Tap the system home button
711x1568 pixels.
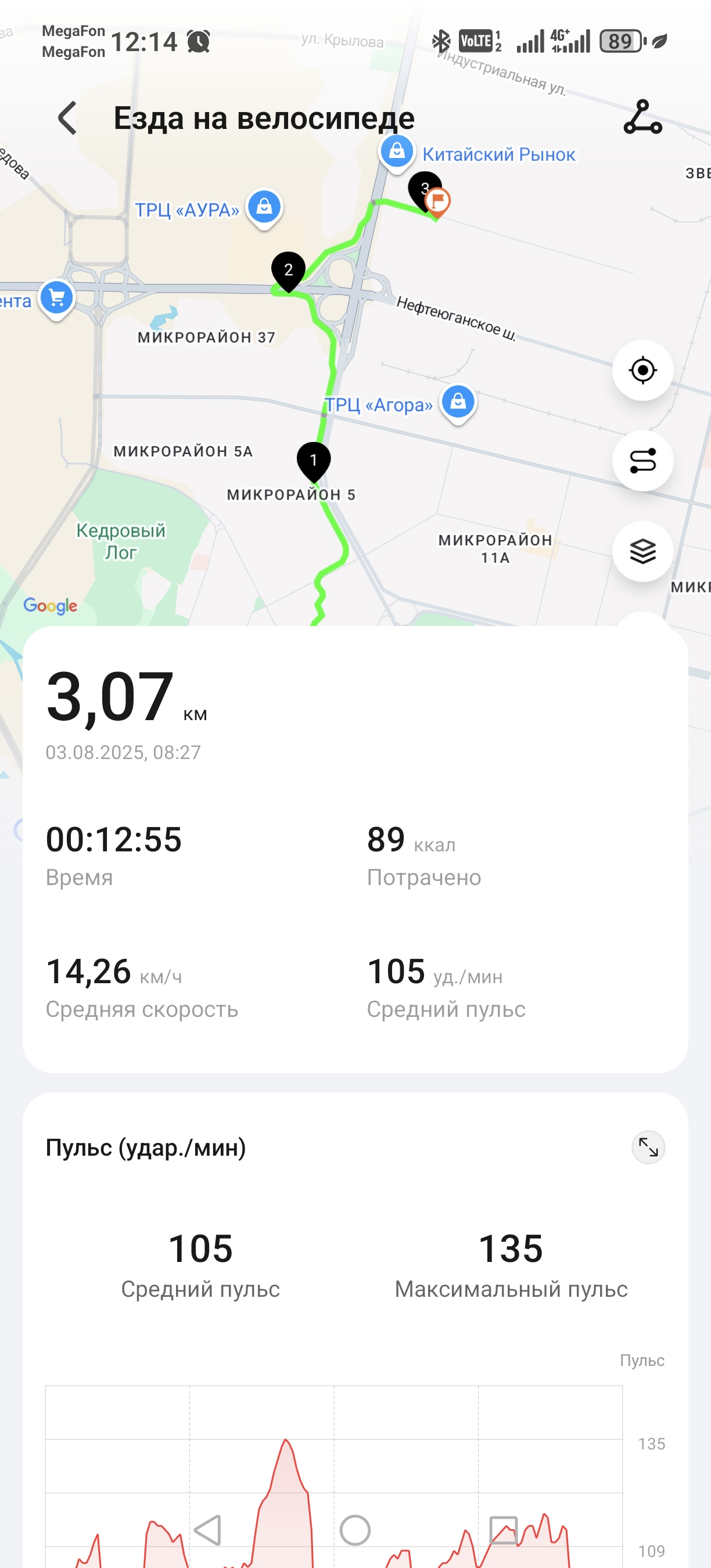355,1530
